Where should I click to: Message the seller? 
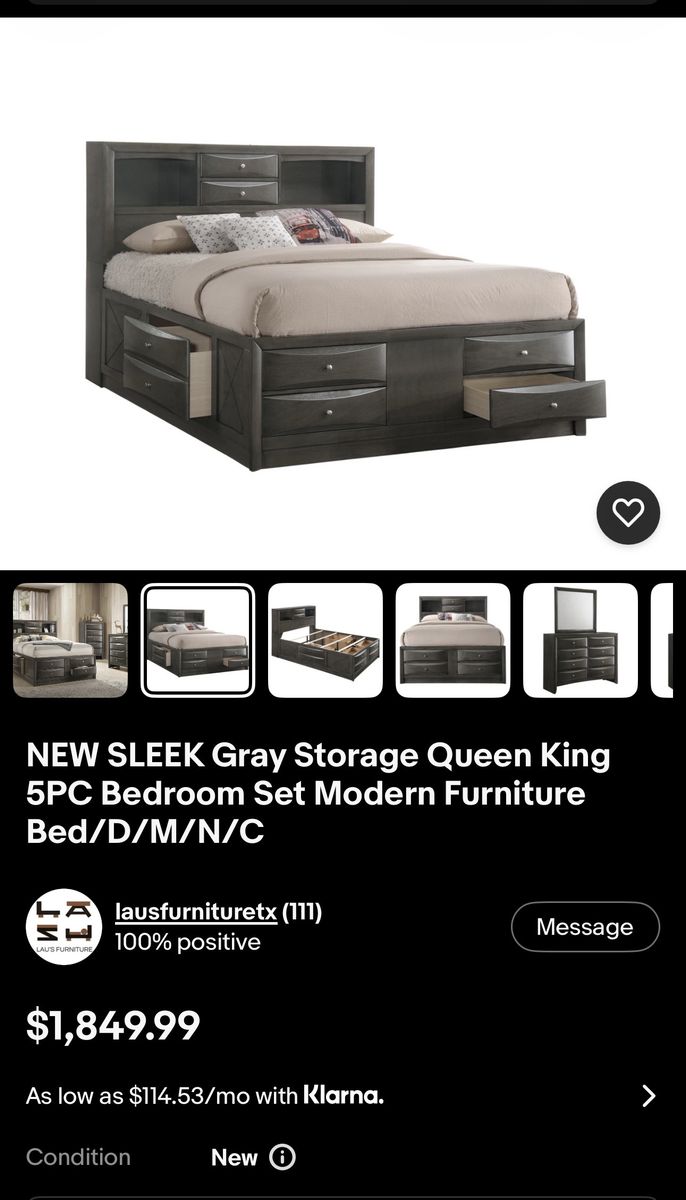(x=585, y=927)
